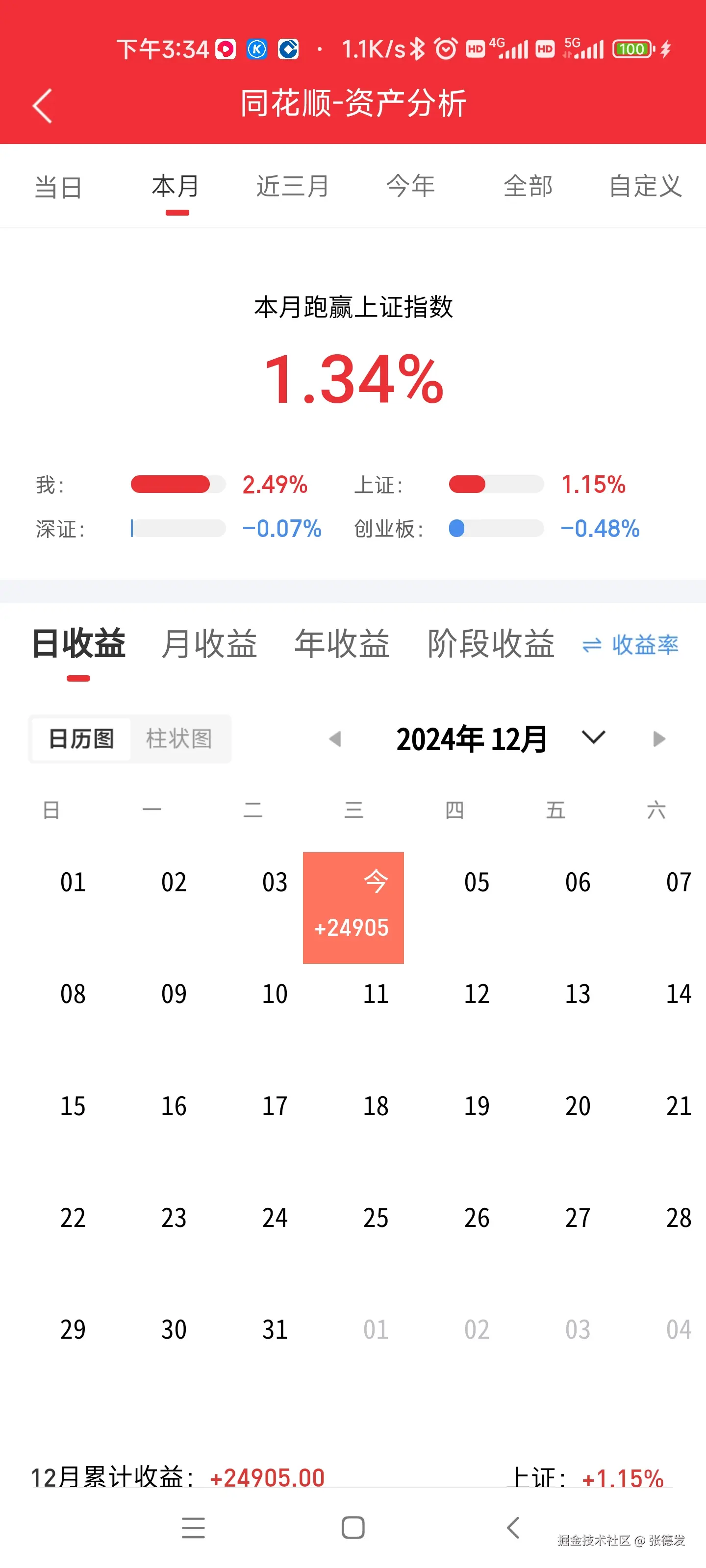
Task: Go to next month with the right arrow
Action: click(659, 738)
